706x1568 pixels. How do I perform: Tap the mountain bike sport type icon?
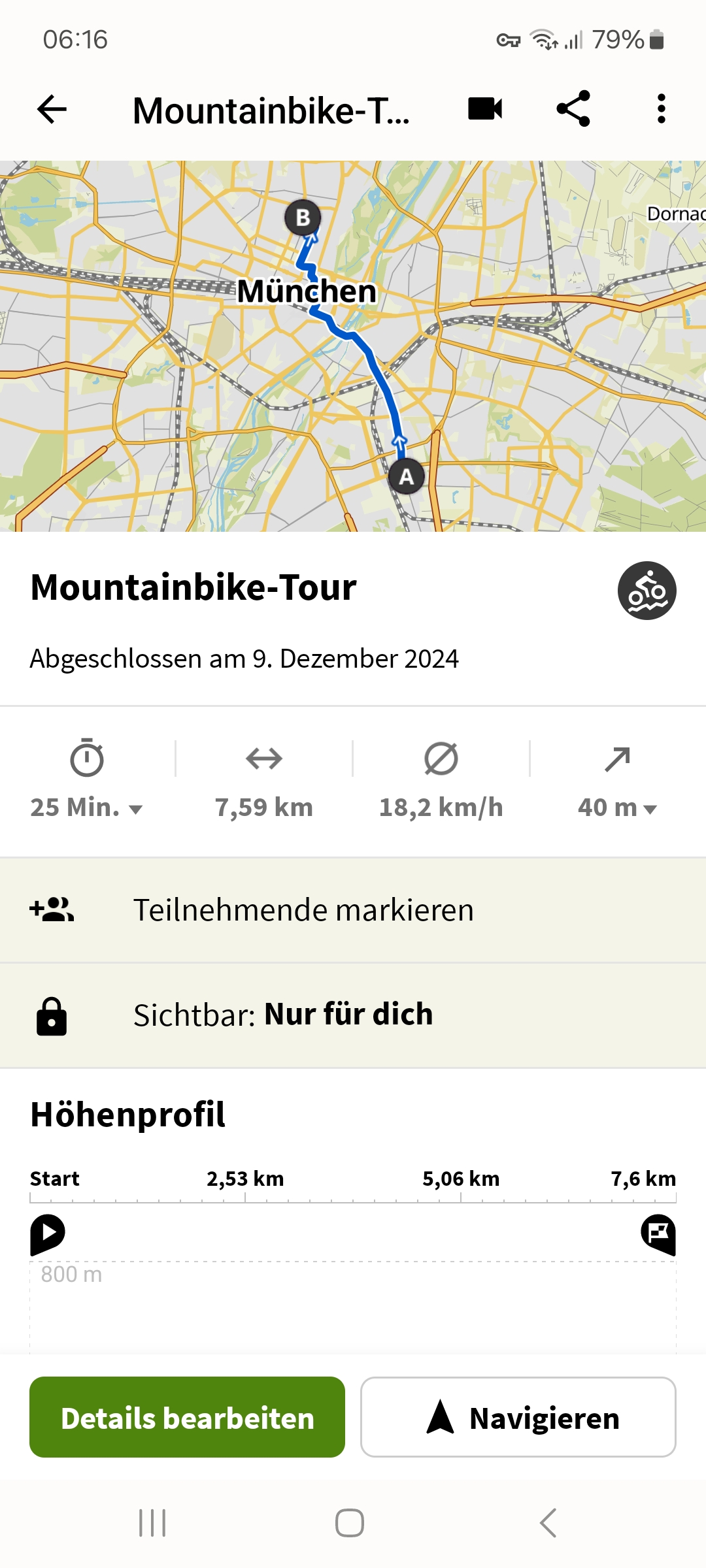tap(647, 591)
